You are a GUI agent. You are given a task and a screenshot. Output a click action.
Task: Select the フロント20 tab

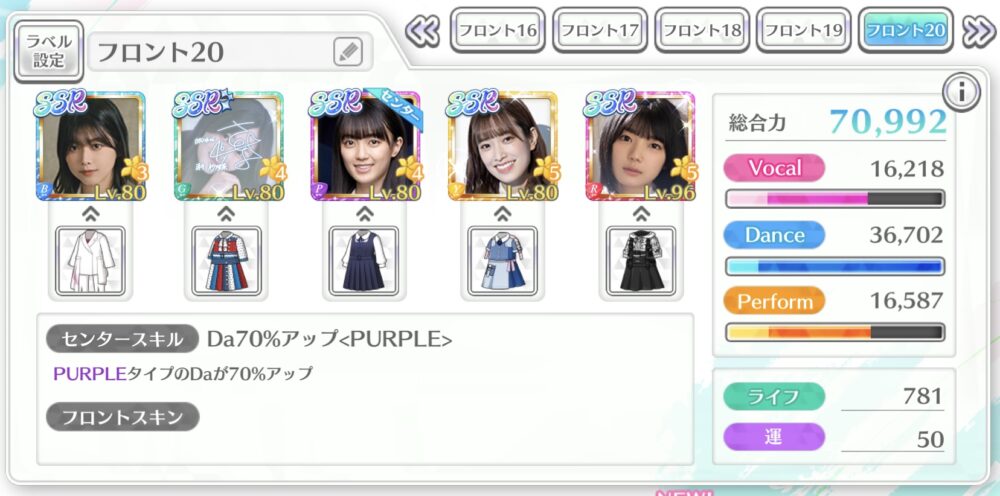[906, 31]
